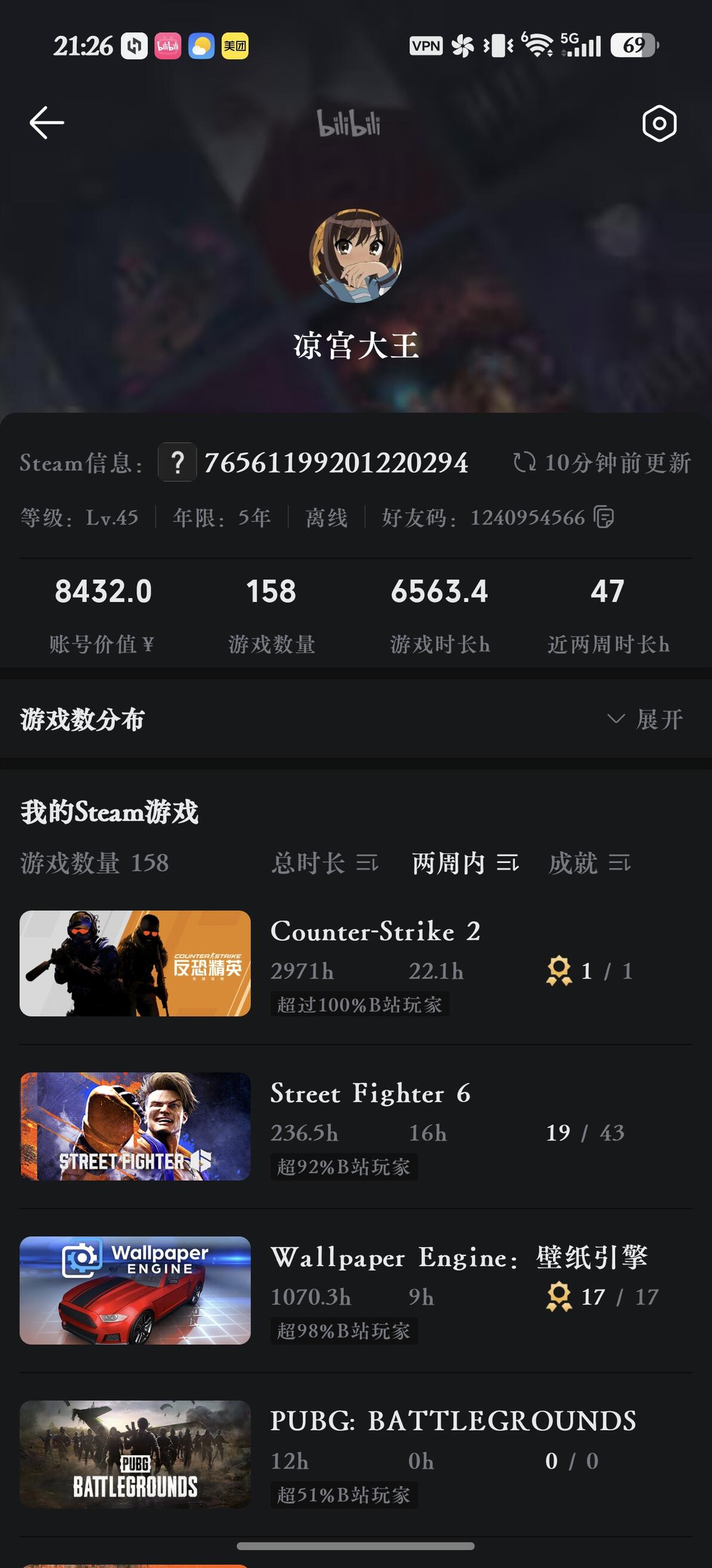The image size is (712, 1568).
Task: Open the hexagon settings icon
Action: 659,124
